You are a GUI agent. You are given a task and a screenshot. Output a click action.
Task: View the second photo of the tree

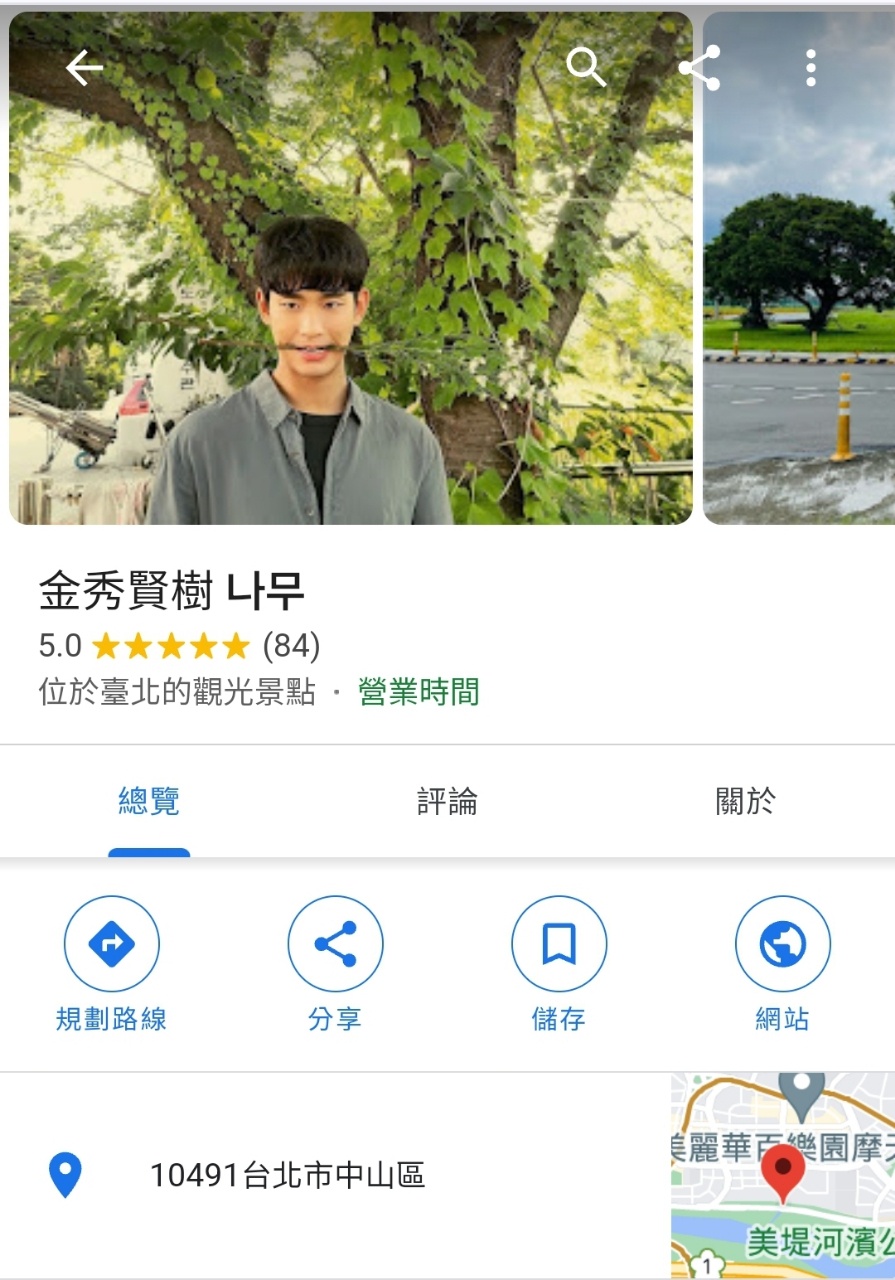coord(800,300)
